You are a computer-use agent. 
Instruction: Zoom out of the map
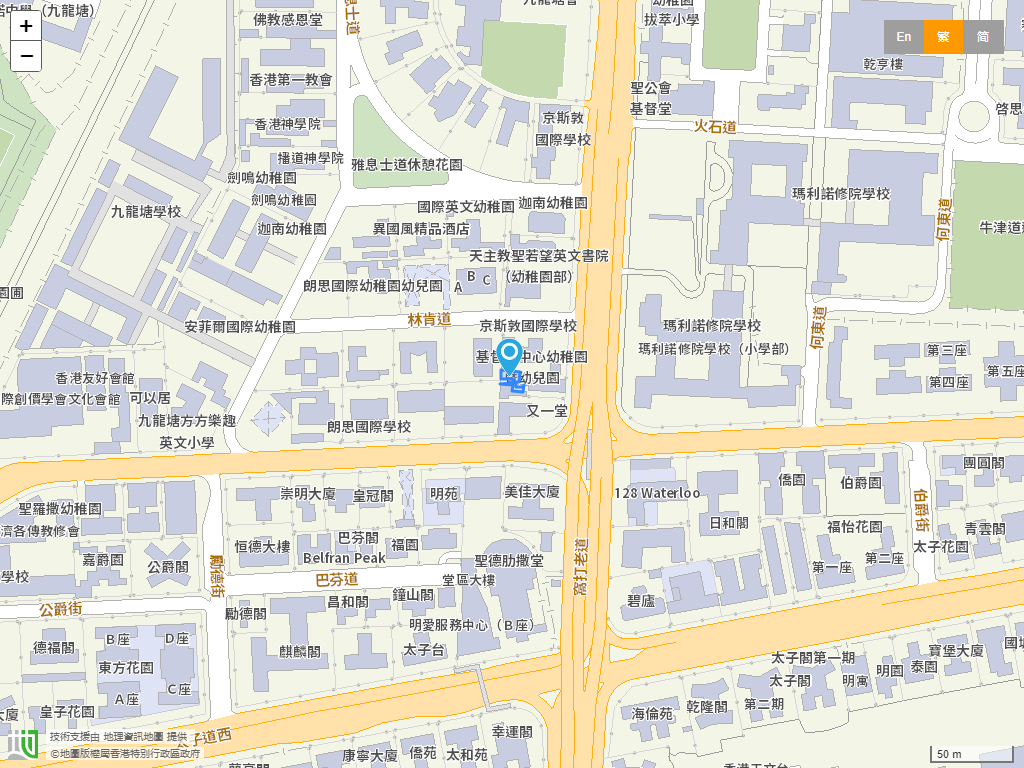[26, 56]
